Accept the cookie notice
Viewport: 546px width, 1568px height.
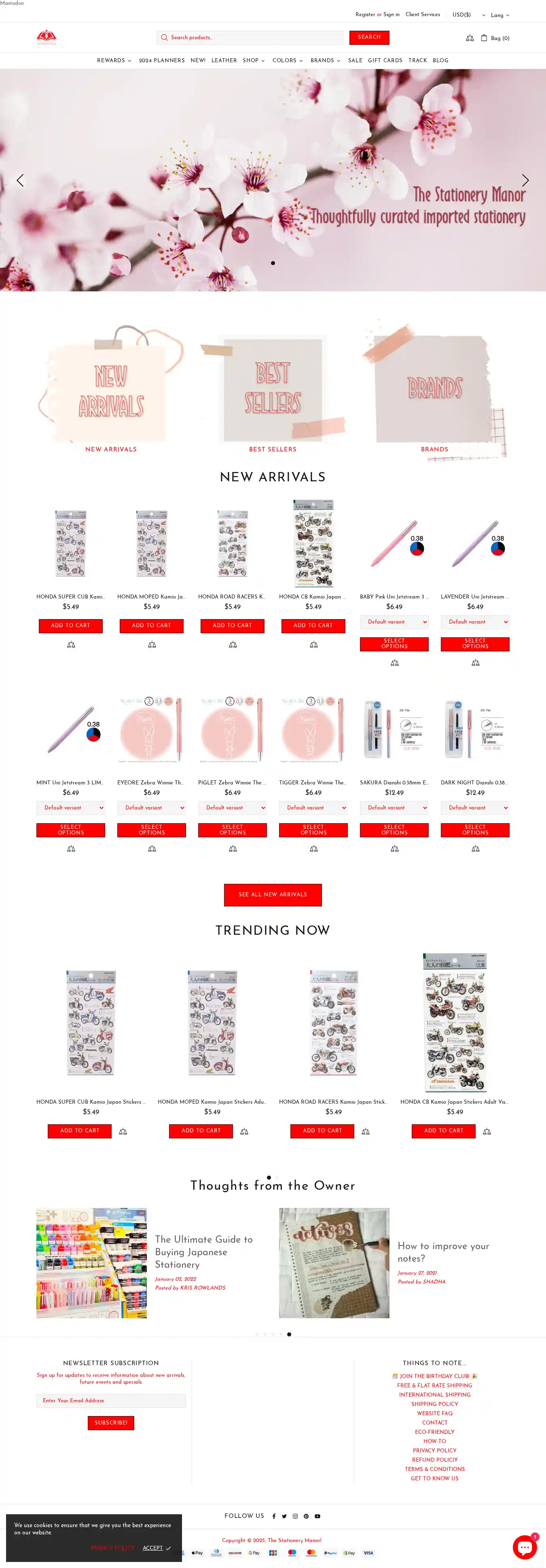tap(156, 1548)
